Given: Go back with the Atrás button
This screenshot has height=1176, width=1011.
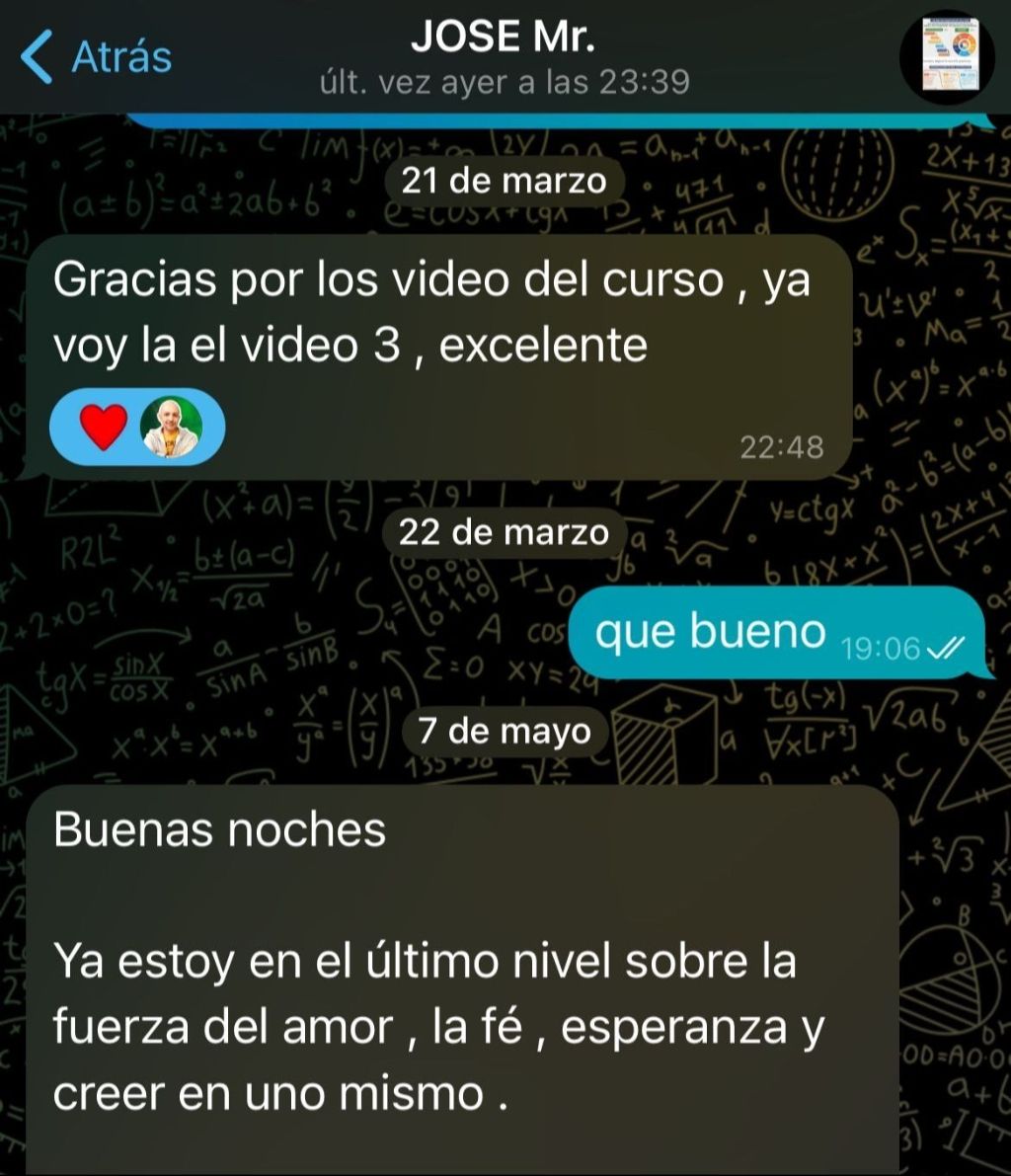Looking at the screenshot, I should coord(97,57).
